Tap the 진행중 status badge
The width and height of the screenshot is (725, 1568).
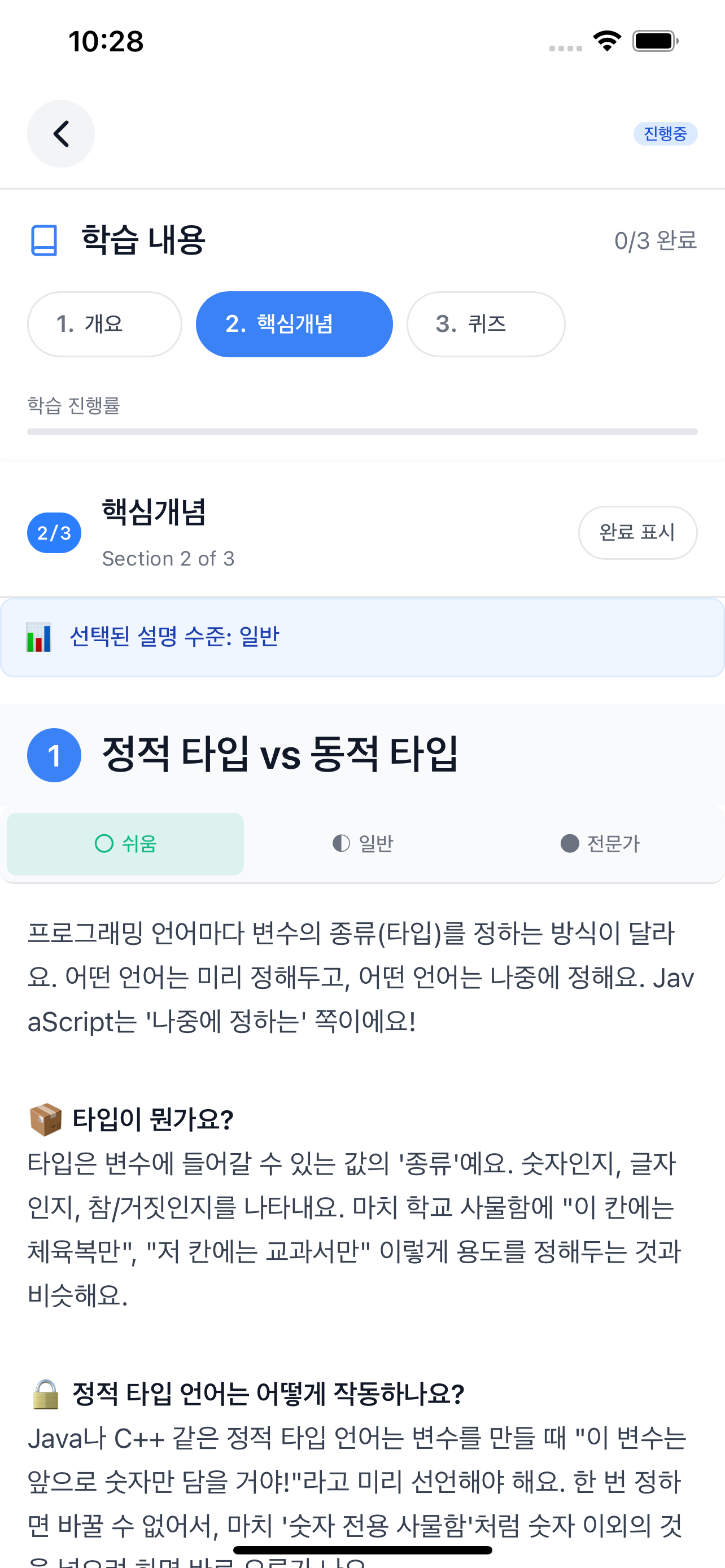click(x=665, y=133)
